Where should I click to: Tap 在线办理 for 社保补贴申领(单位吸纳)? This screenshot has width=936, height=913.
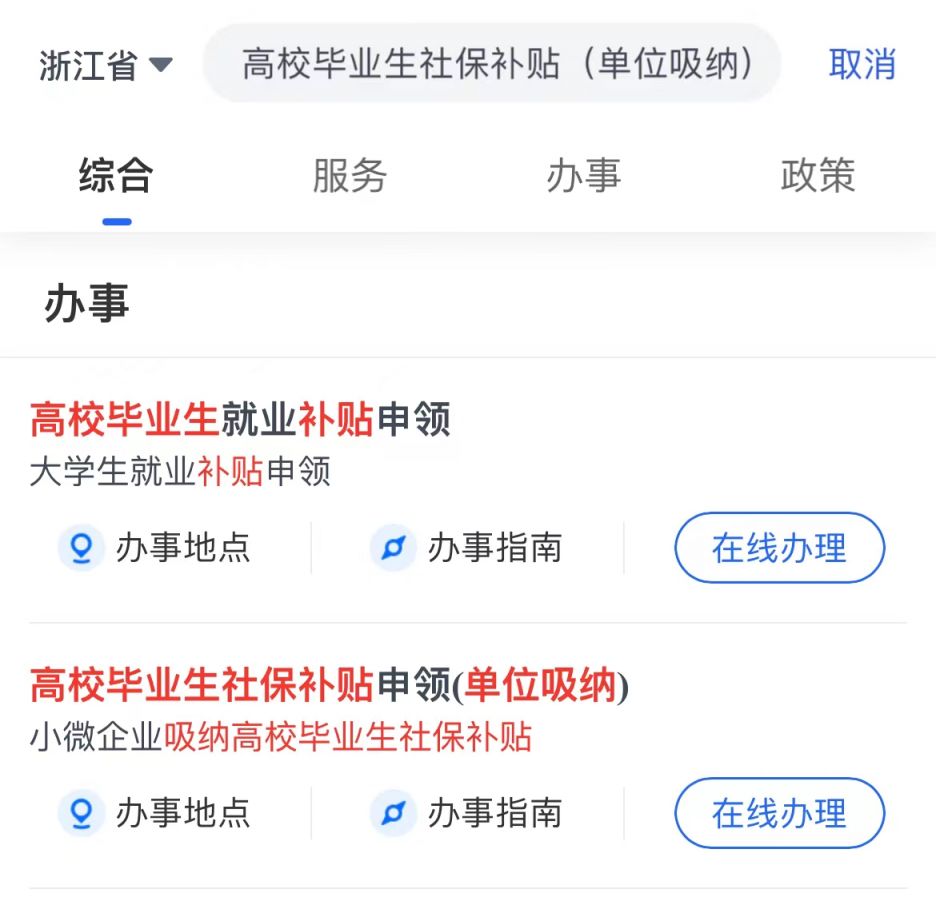point(779,813)
